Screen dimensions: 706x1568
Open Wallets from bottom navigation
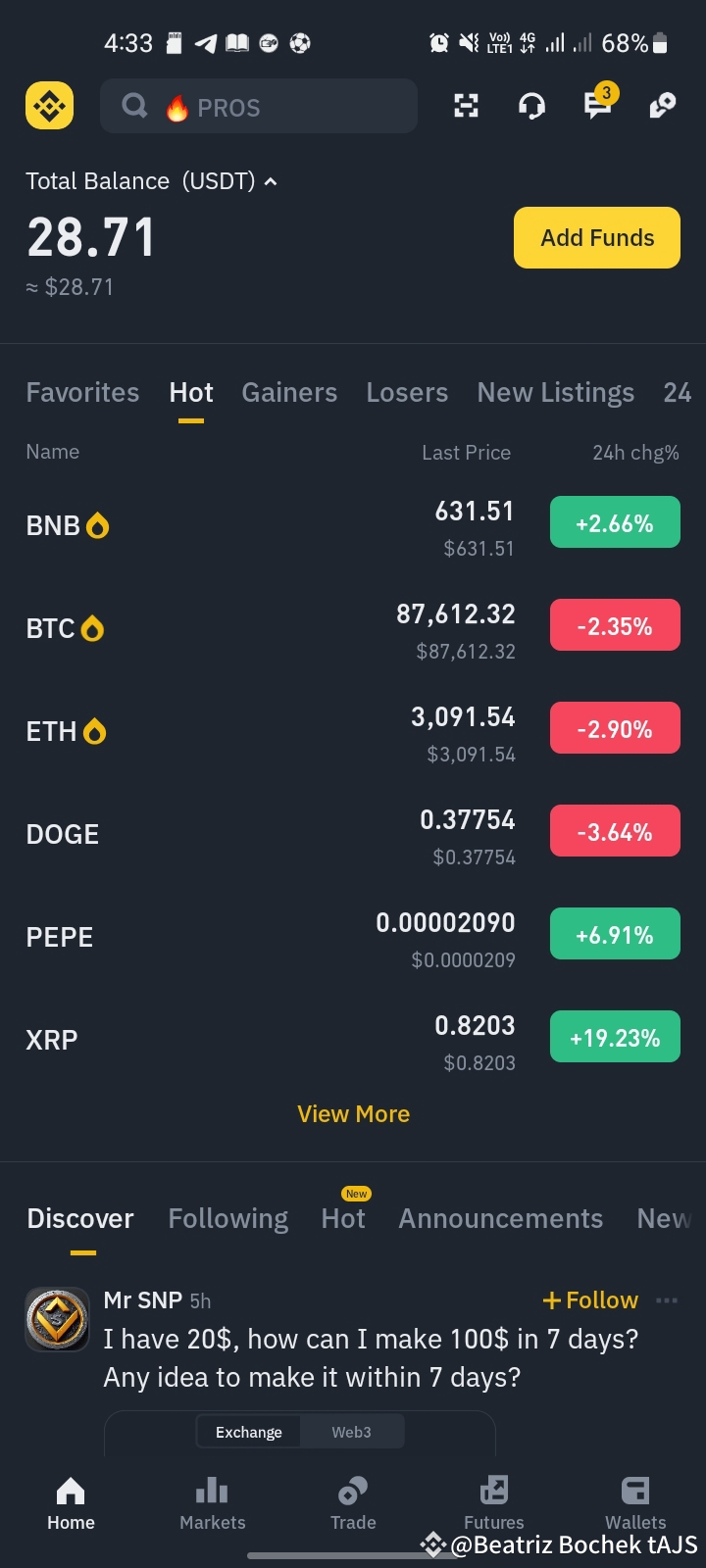pyautogui.click(x=634, y=1501)
